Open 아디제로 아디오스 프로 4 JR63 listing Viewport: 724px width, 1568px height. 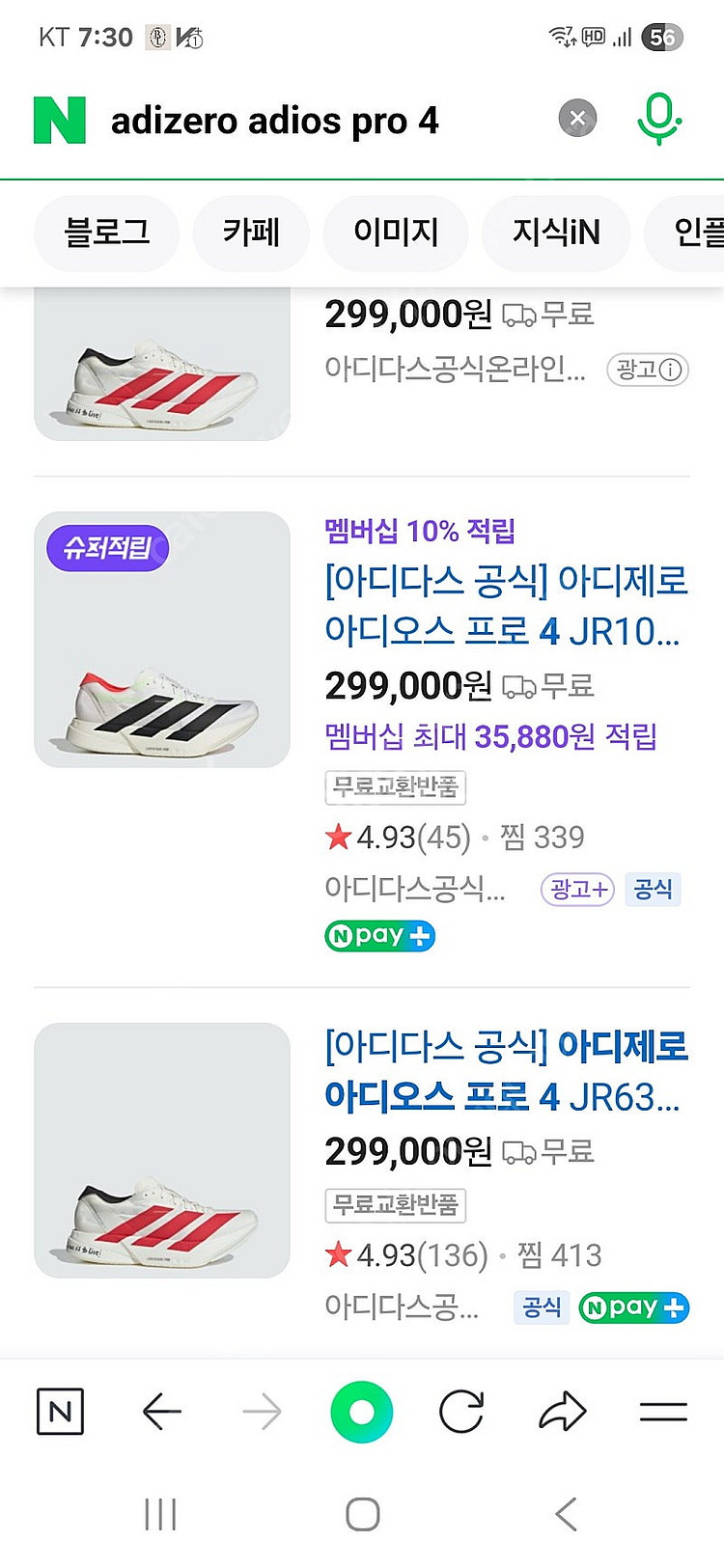(x=505, y=1071)
